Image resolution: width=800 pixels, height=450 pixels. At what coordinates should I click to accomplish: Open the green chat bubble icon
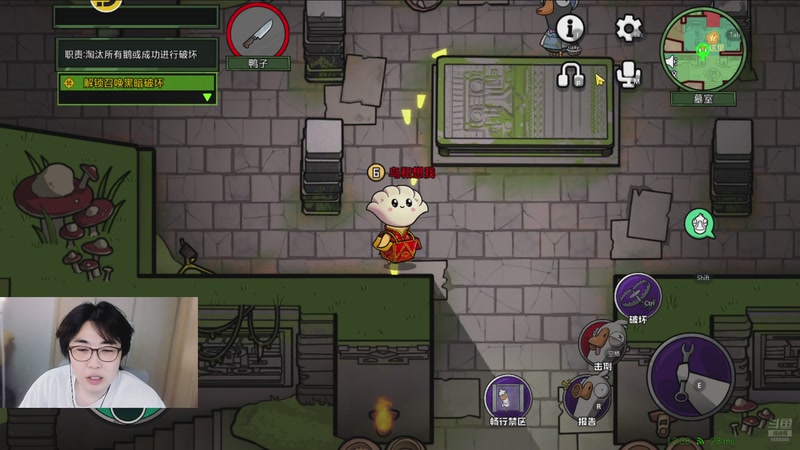pos(699,224)
